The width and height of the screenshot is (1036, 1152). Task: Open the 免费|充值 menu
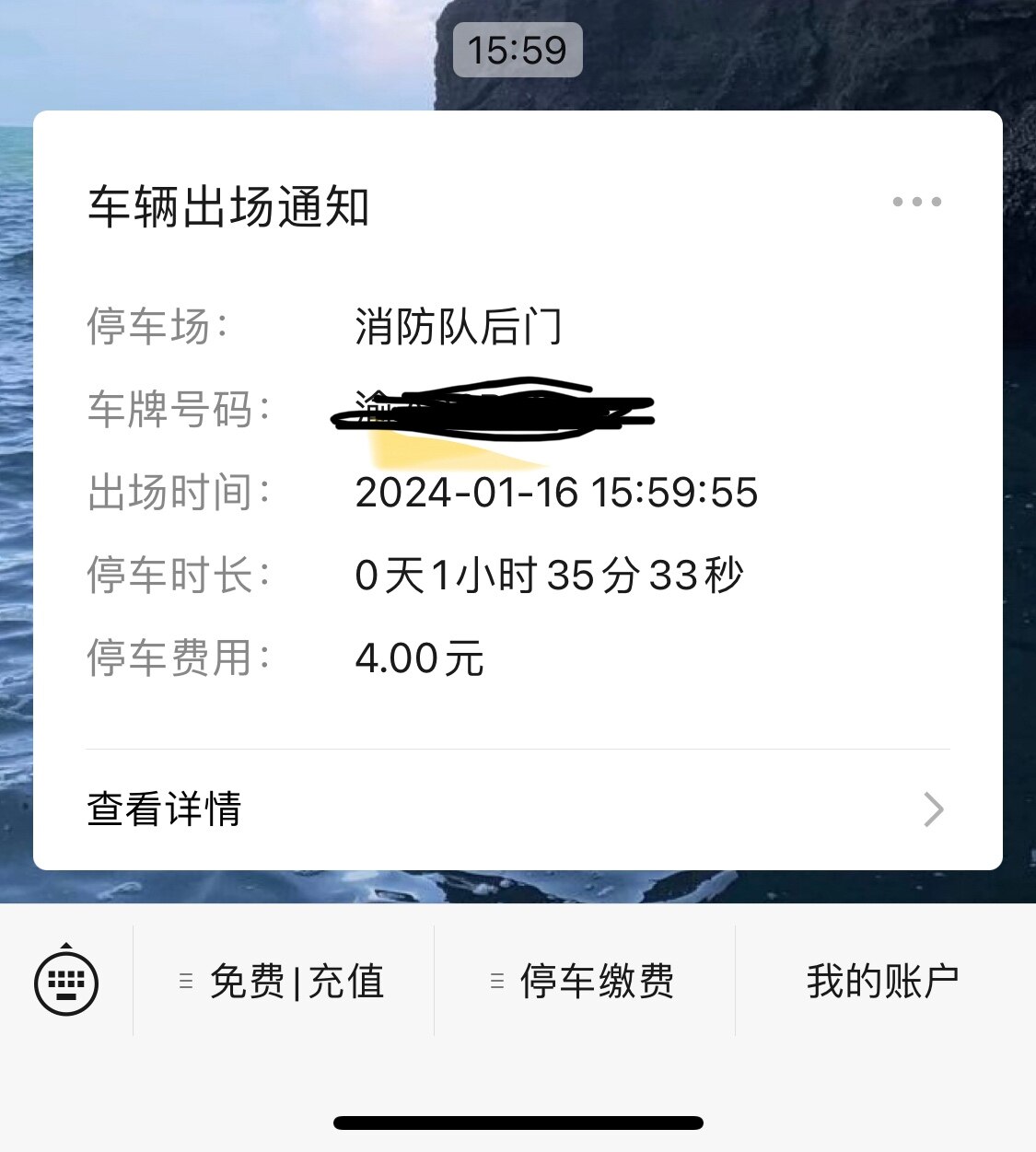point(284,982)
